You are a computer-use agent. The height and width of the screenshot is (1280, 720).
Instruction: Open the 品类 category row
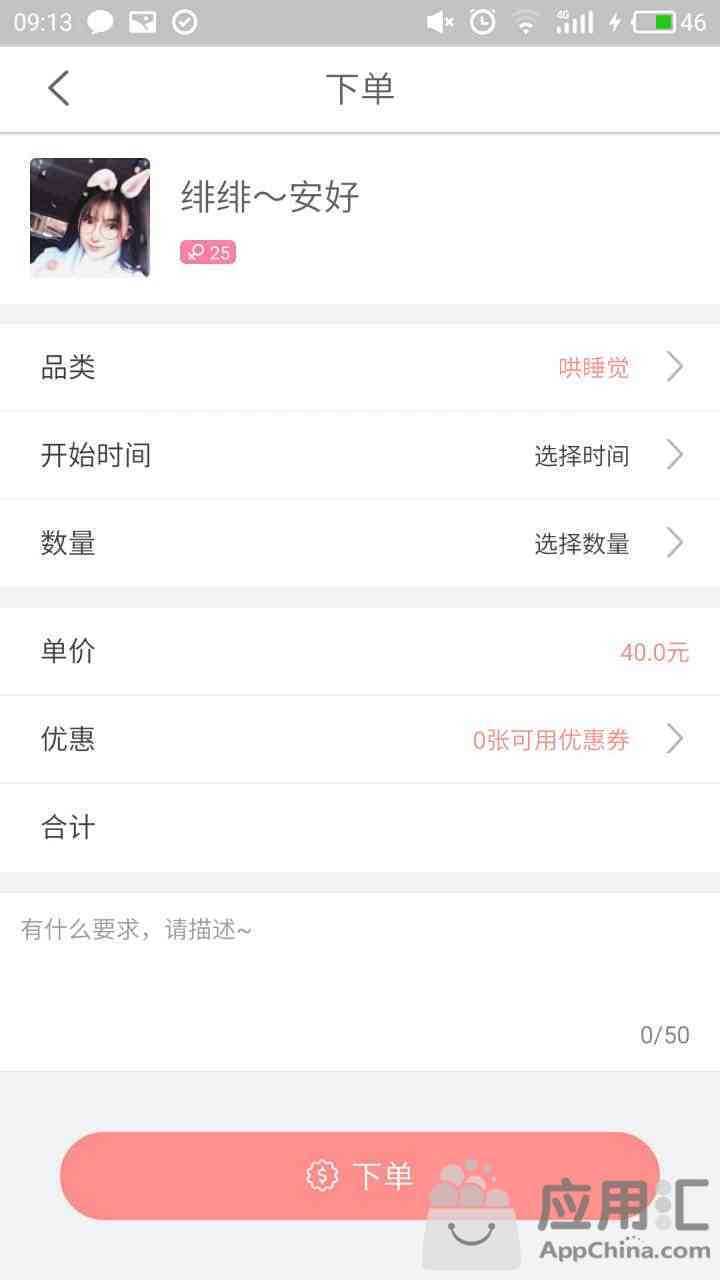(x=360, y=367)
